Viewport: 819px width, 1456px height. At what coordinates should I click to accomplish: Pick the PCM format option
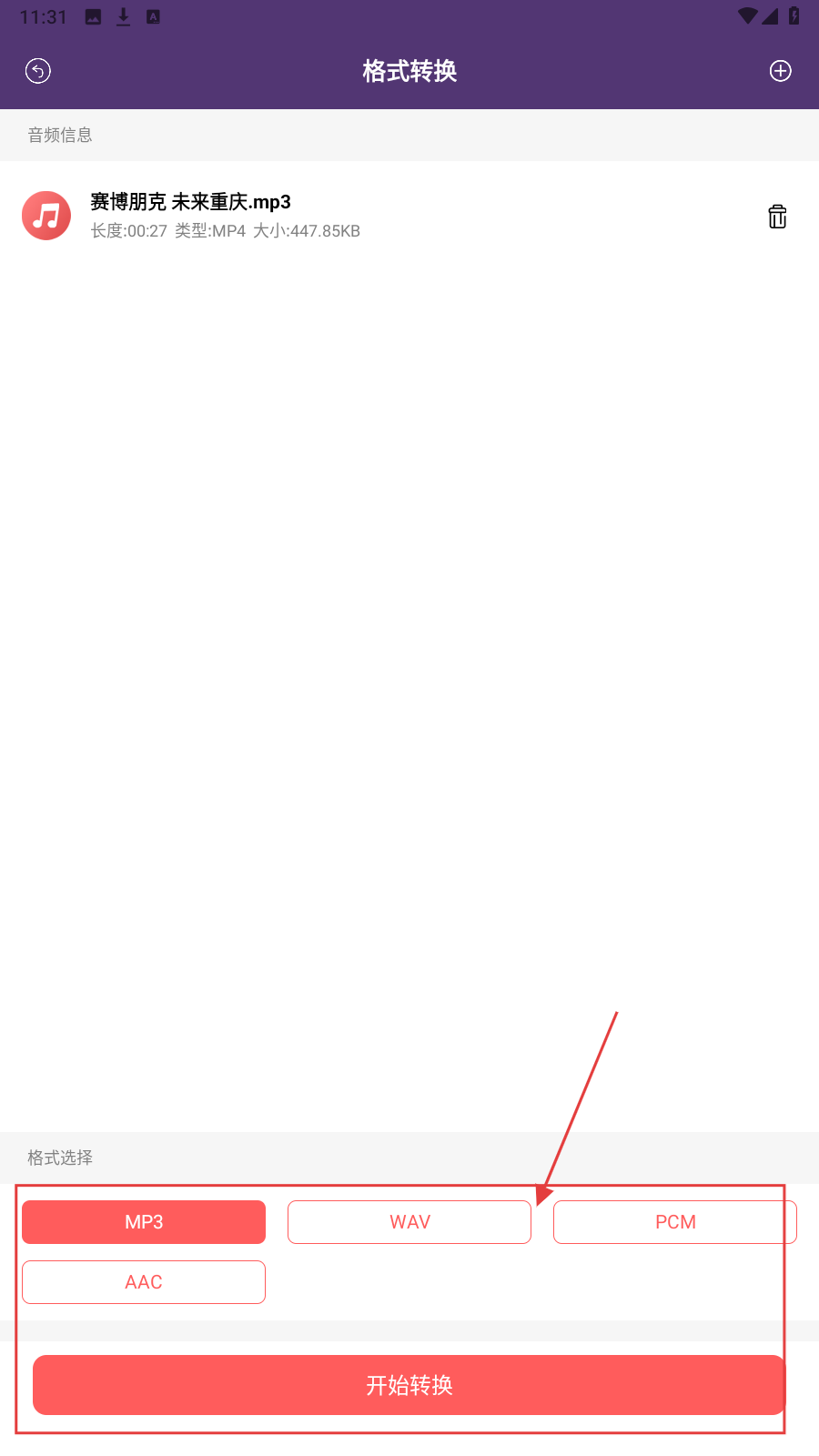[674, 1222]
